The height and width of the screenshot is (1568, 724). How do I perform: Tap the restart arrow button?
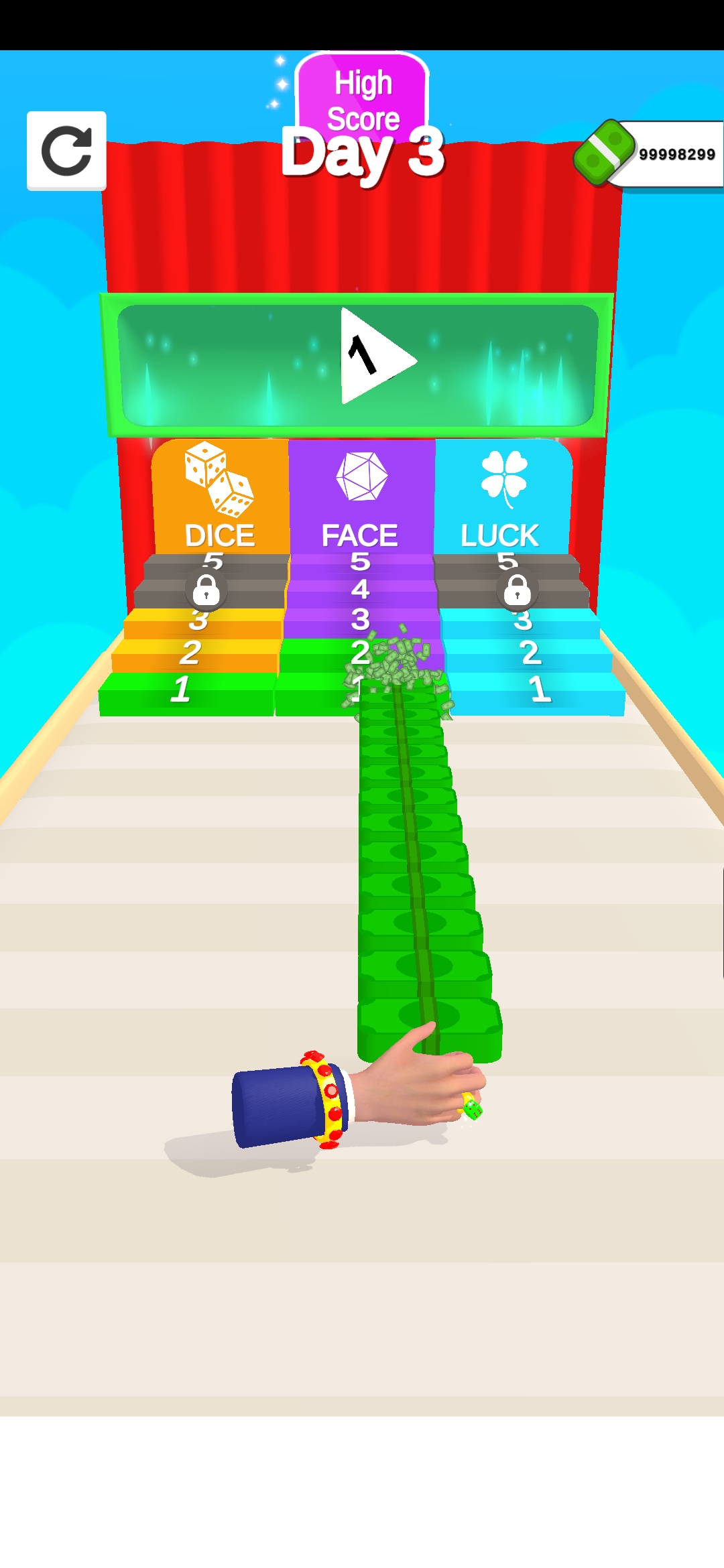(x=66, y=151)
